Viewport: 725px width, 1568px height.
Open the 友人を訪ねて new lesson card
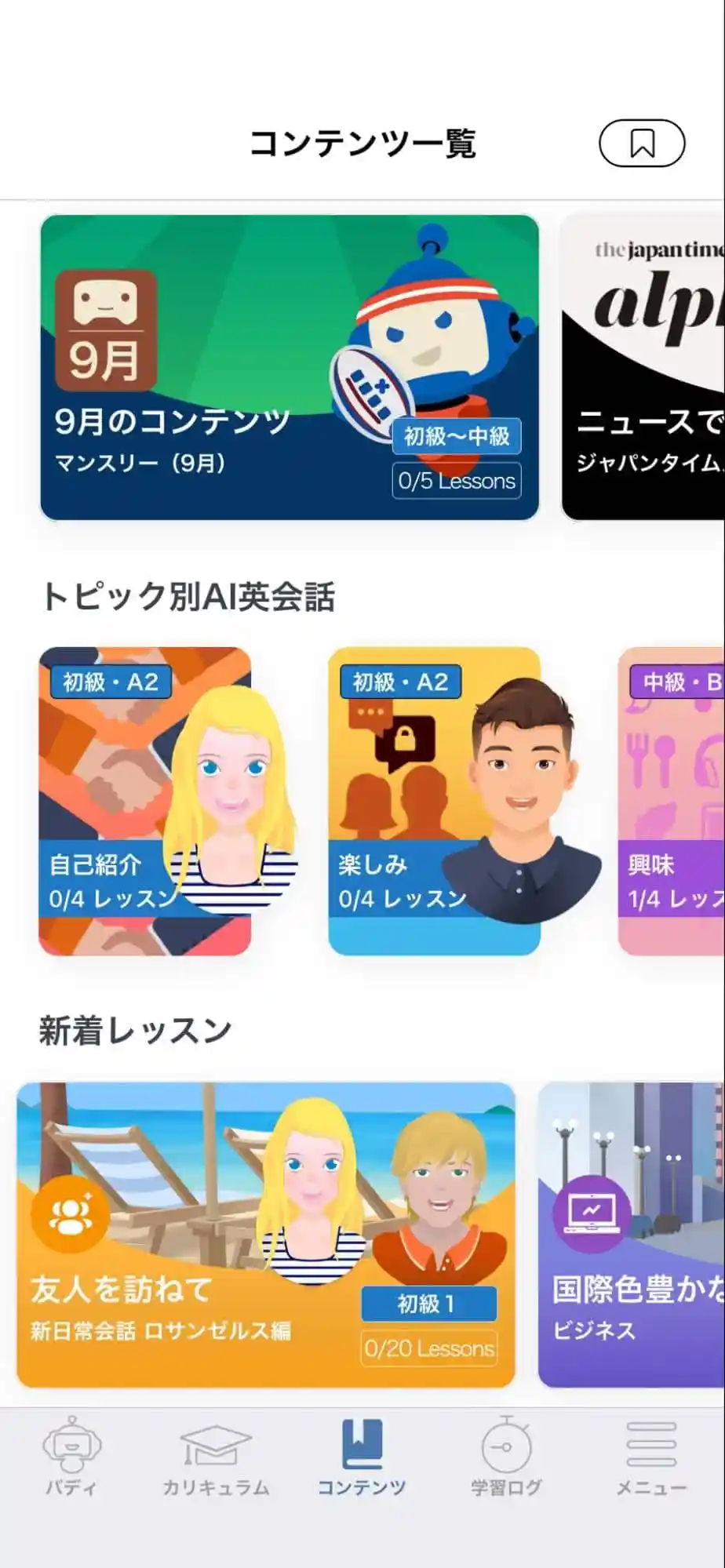click(x=265, y=1235)
